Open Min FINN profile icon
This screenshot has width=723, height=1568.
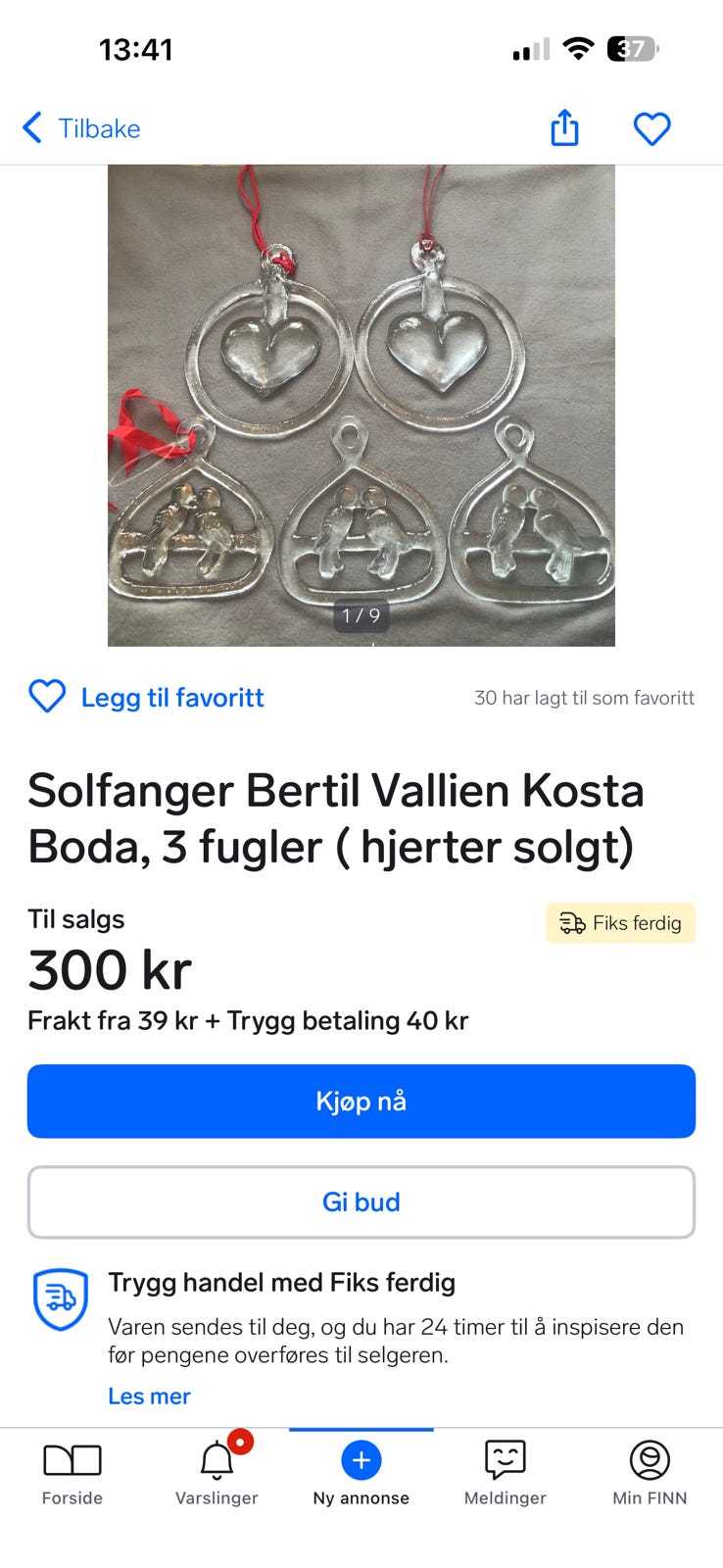point(649,1459)
